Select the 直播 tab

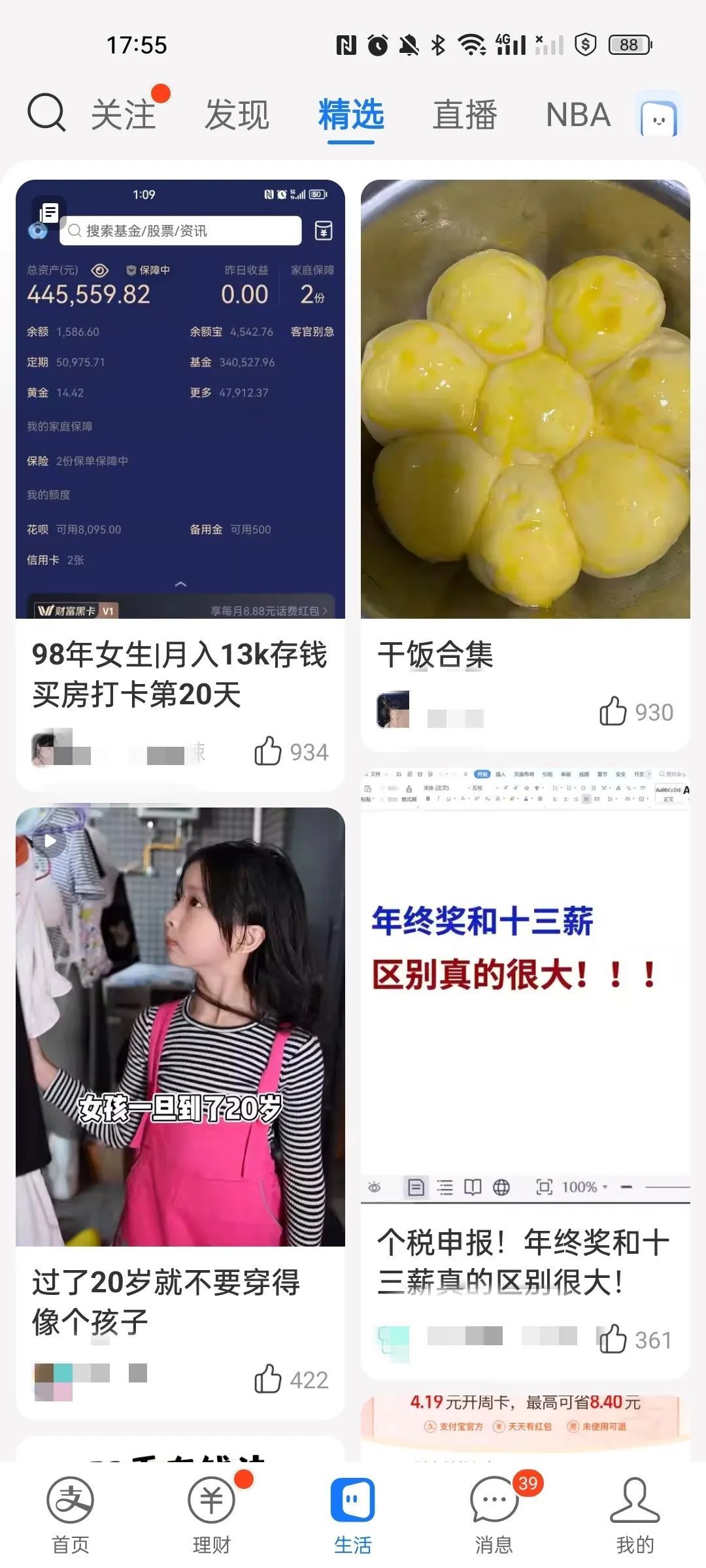click(x=465, y=114)
